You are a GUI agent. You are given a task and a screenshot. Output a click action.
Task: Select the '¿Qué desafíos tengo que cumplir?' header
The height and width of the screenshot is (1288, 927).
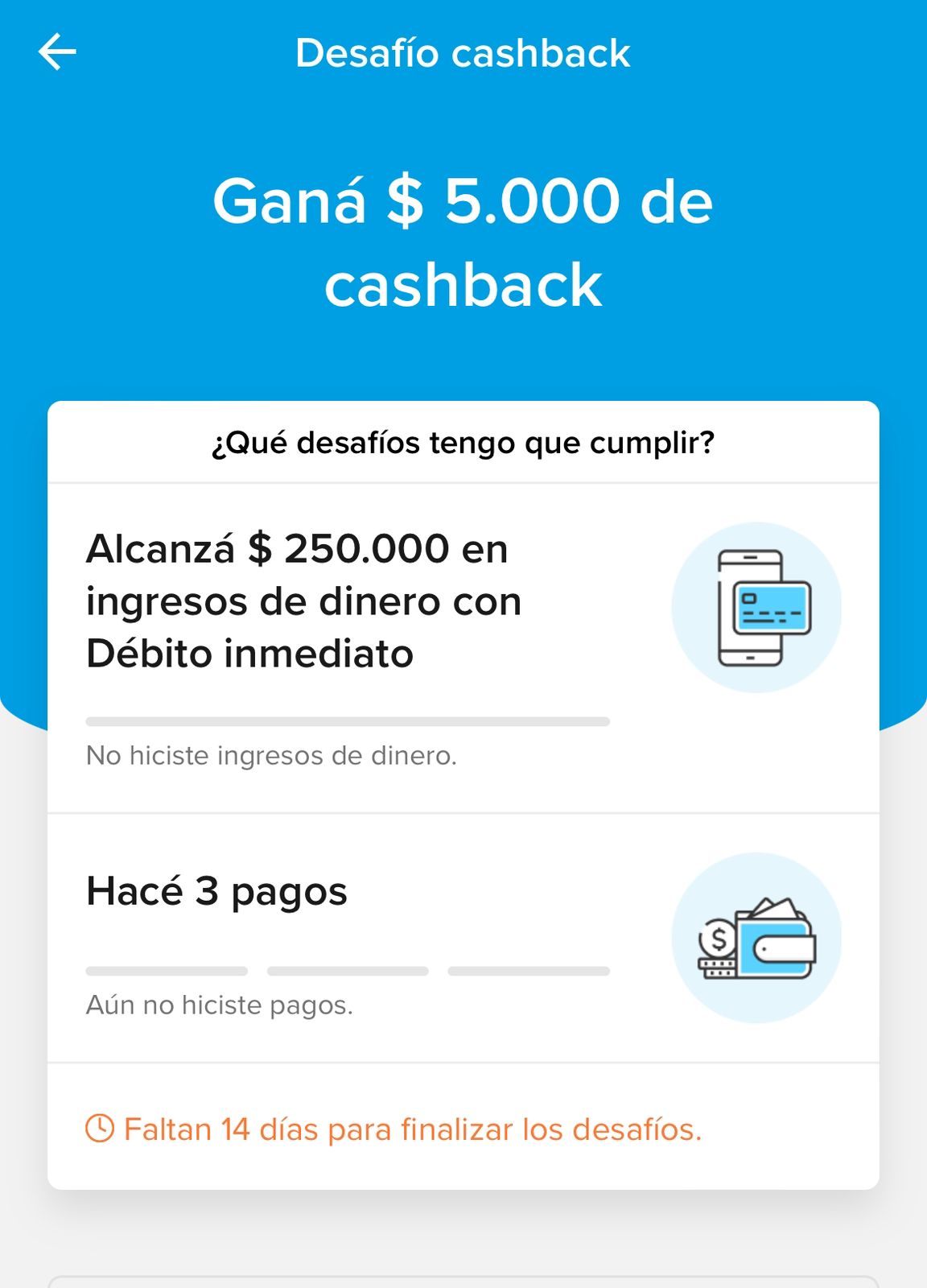(x=463, y=441)
